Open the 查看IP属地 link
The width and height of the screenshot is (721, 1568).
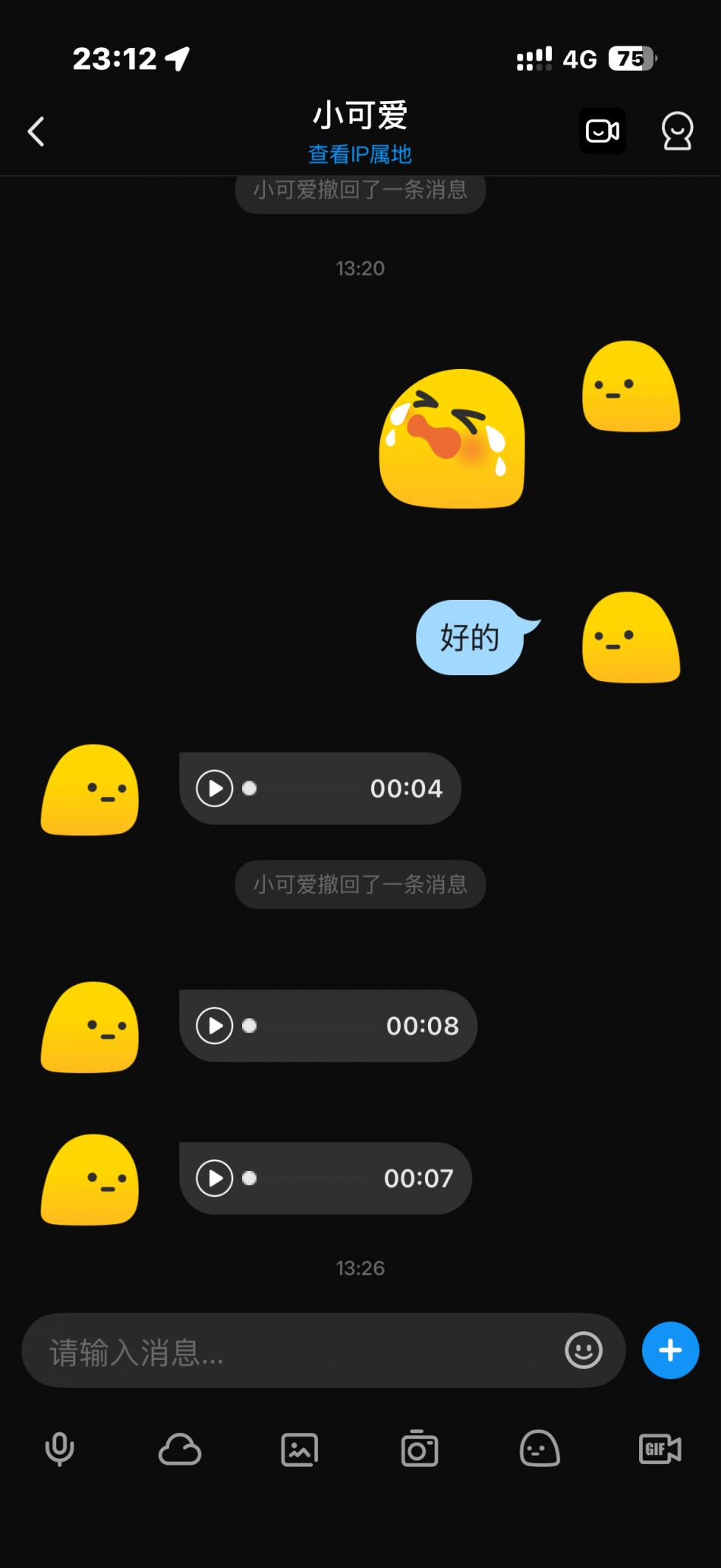pos(360,155)
